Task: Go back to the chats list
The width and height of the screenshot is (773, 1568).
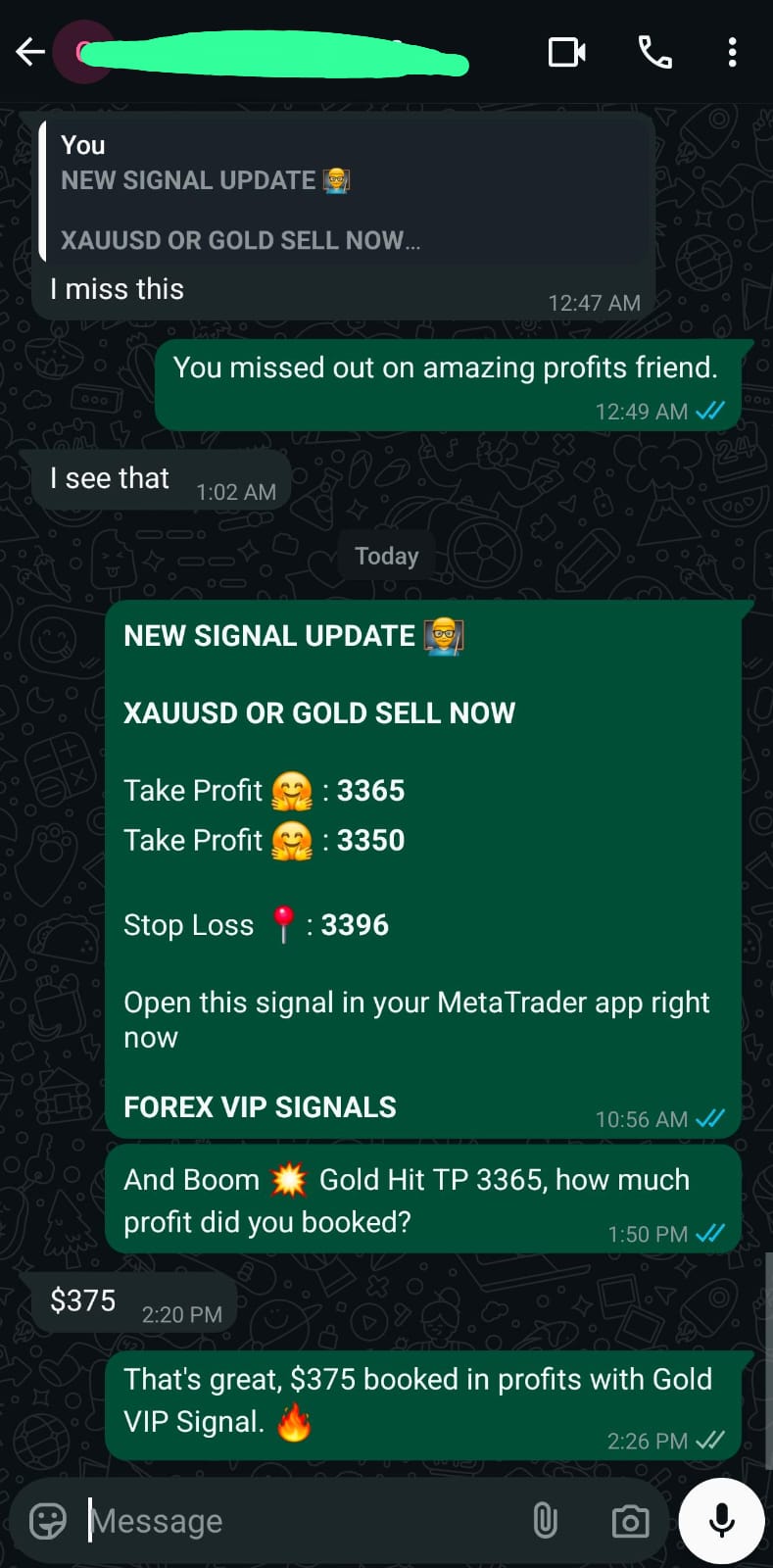Action: tap(30, 52)
